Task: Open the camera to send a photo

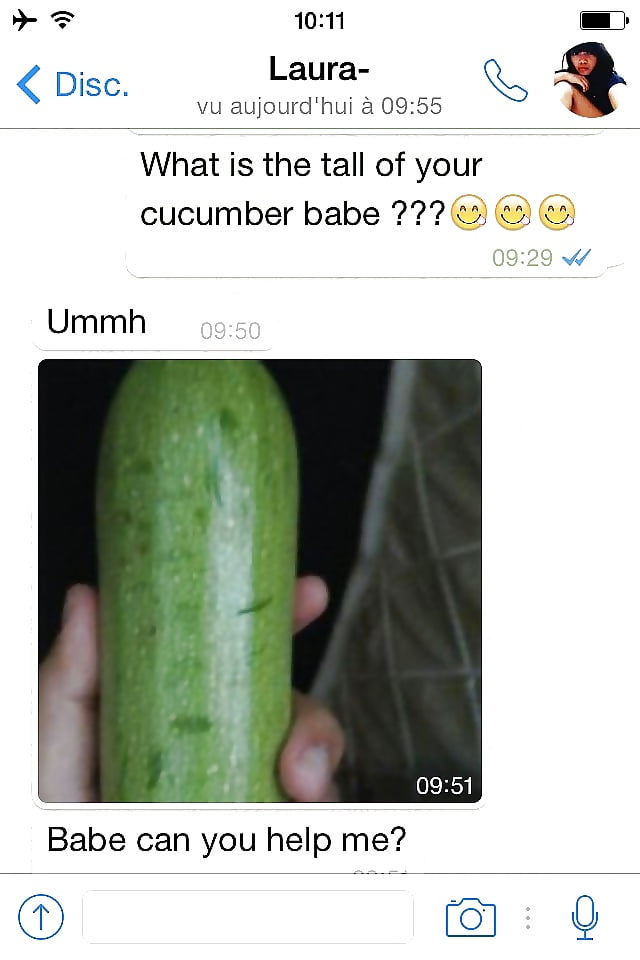Action: coord(470,916)
